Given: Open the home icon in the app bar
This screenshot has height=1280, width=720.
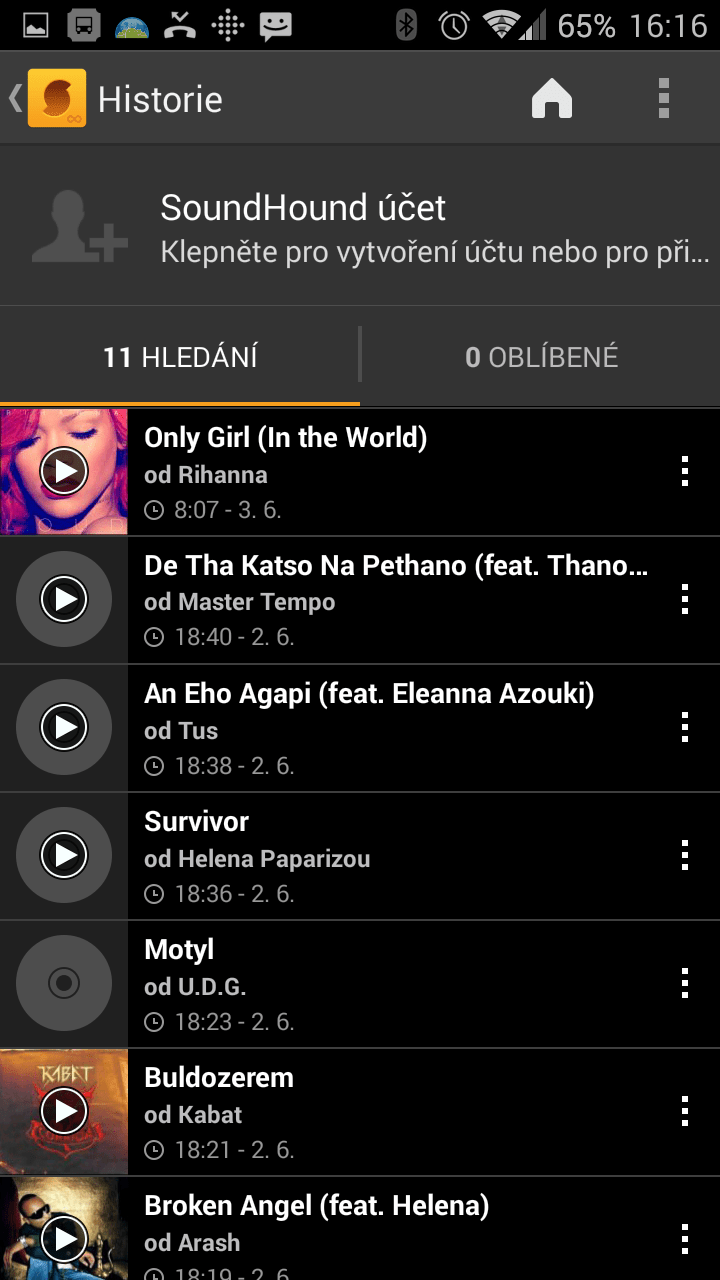Looking at the screenshot, I should pos(552,99).
